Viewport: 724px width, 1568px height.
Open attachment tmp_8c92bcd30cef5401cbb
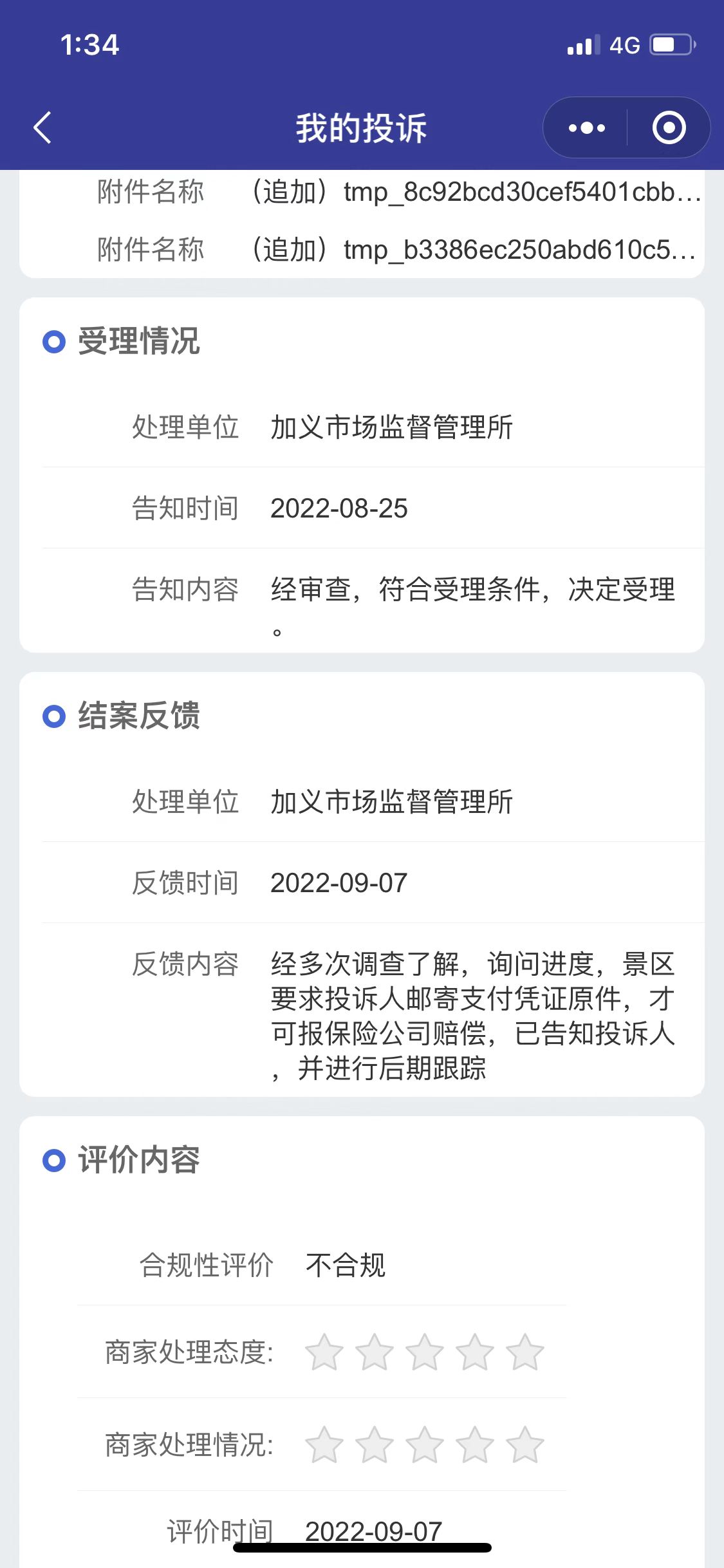coord(475,192)
